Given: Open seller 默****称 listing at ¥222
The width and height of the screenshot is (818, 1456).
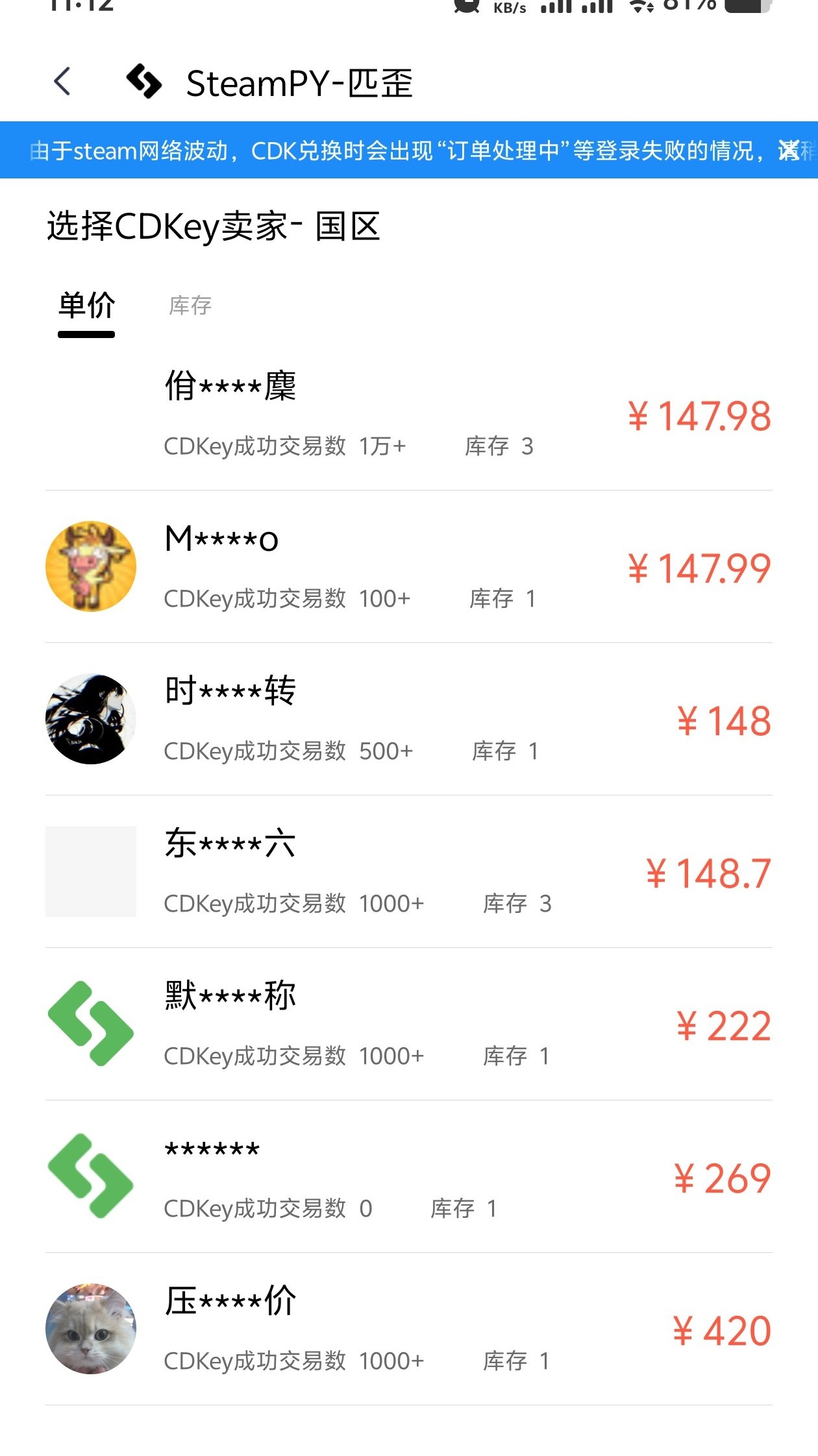Looking at the screenshot, I should (x=409, y=1025).
